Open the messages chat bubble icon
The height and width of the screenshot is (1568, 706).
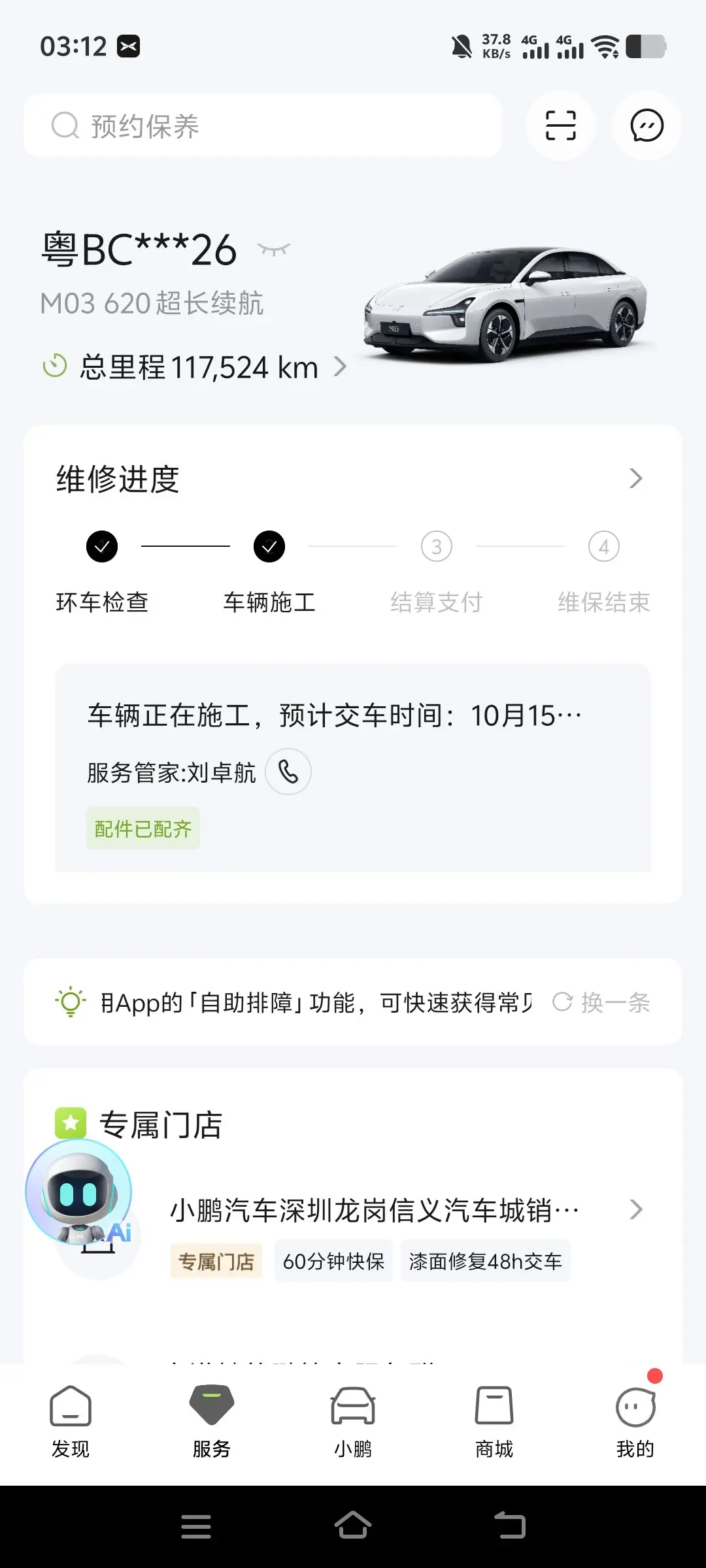click(x=647, y=125)
